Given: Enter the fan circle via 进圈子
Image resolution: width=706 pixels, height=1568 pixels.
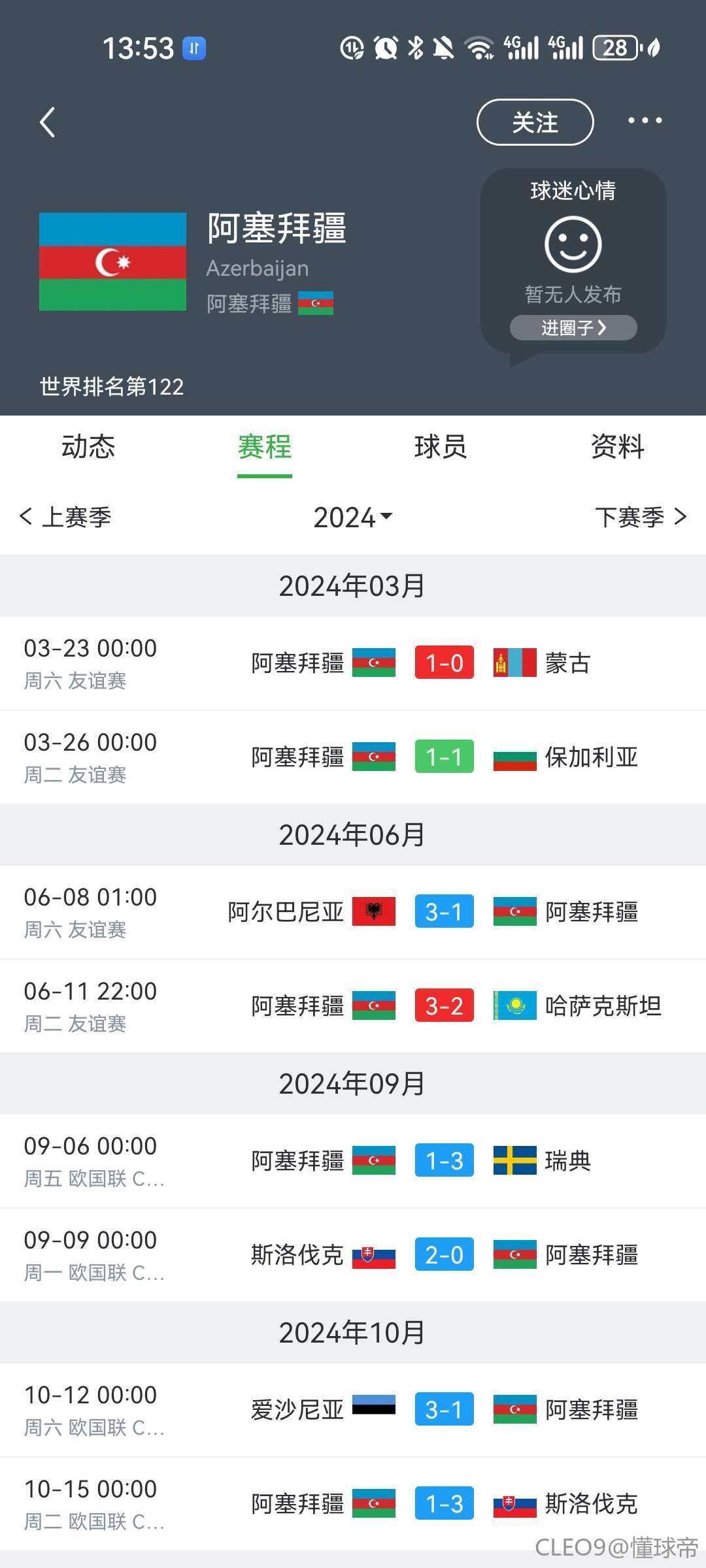Looking at the screenshot, I should click(x=573, y=327).
